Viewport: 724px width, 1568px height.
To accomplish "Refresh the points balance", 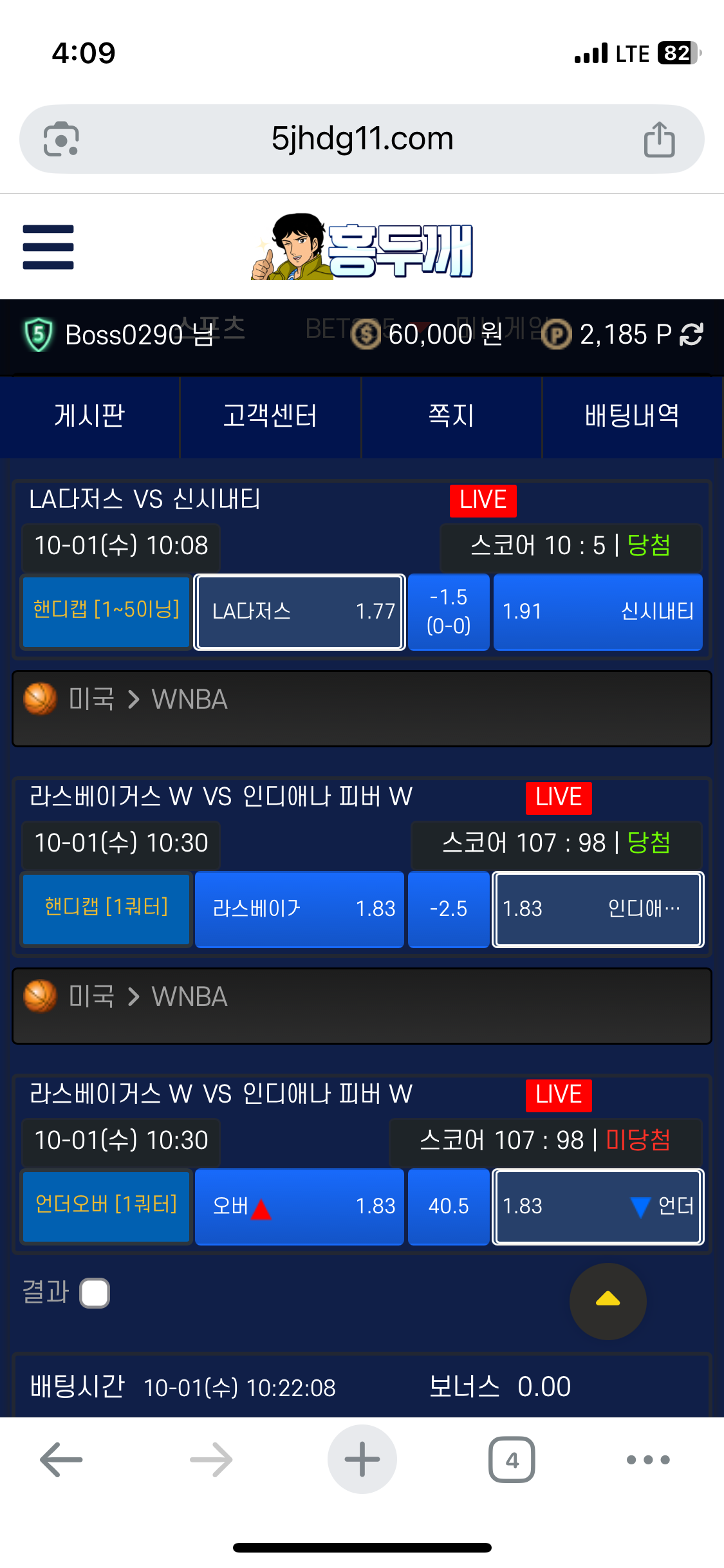I will 692,334.
